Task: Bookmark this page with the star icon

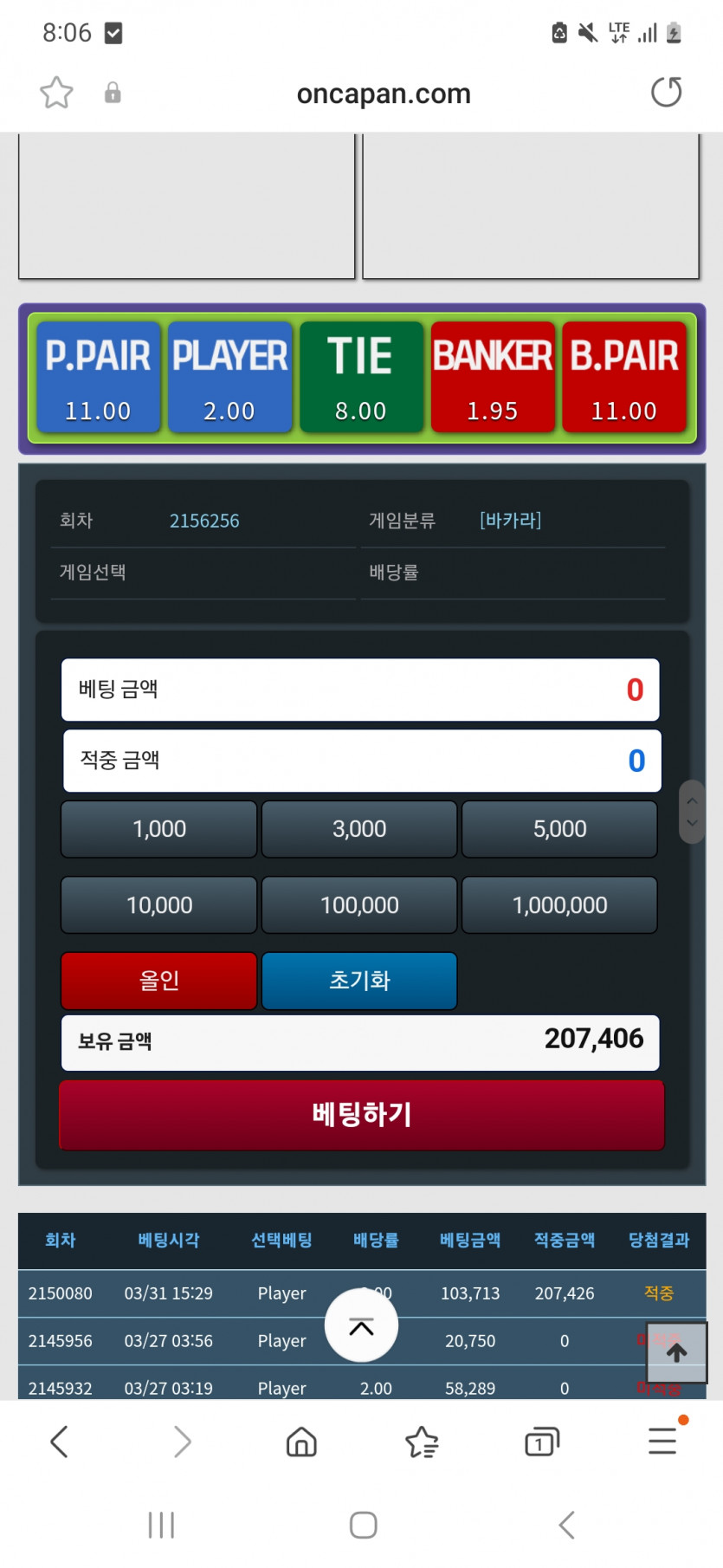Action: click(56, 93)
